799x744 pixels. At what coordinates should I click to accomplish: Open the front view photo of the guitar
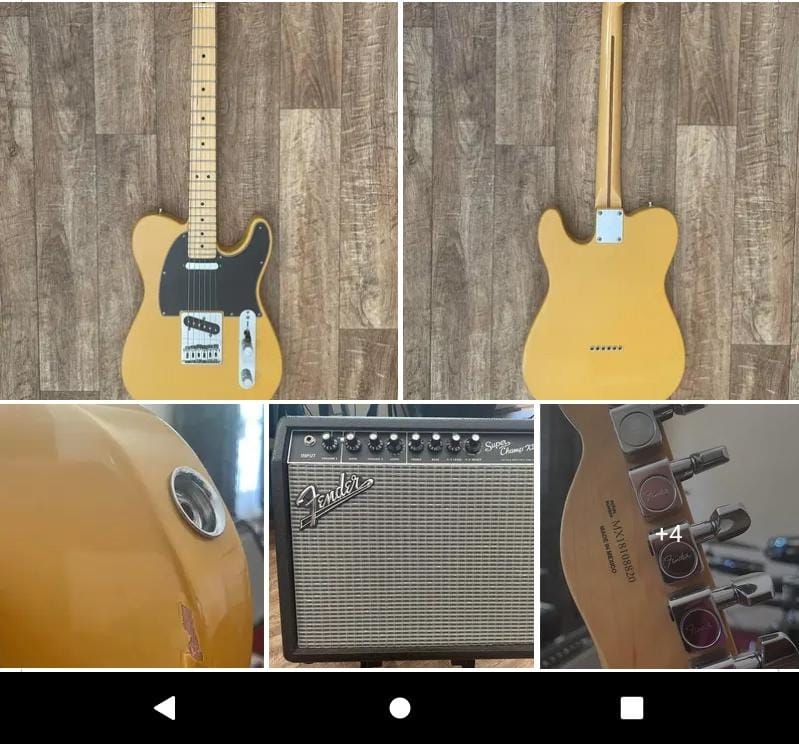click(x=199, y=200)
